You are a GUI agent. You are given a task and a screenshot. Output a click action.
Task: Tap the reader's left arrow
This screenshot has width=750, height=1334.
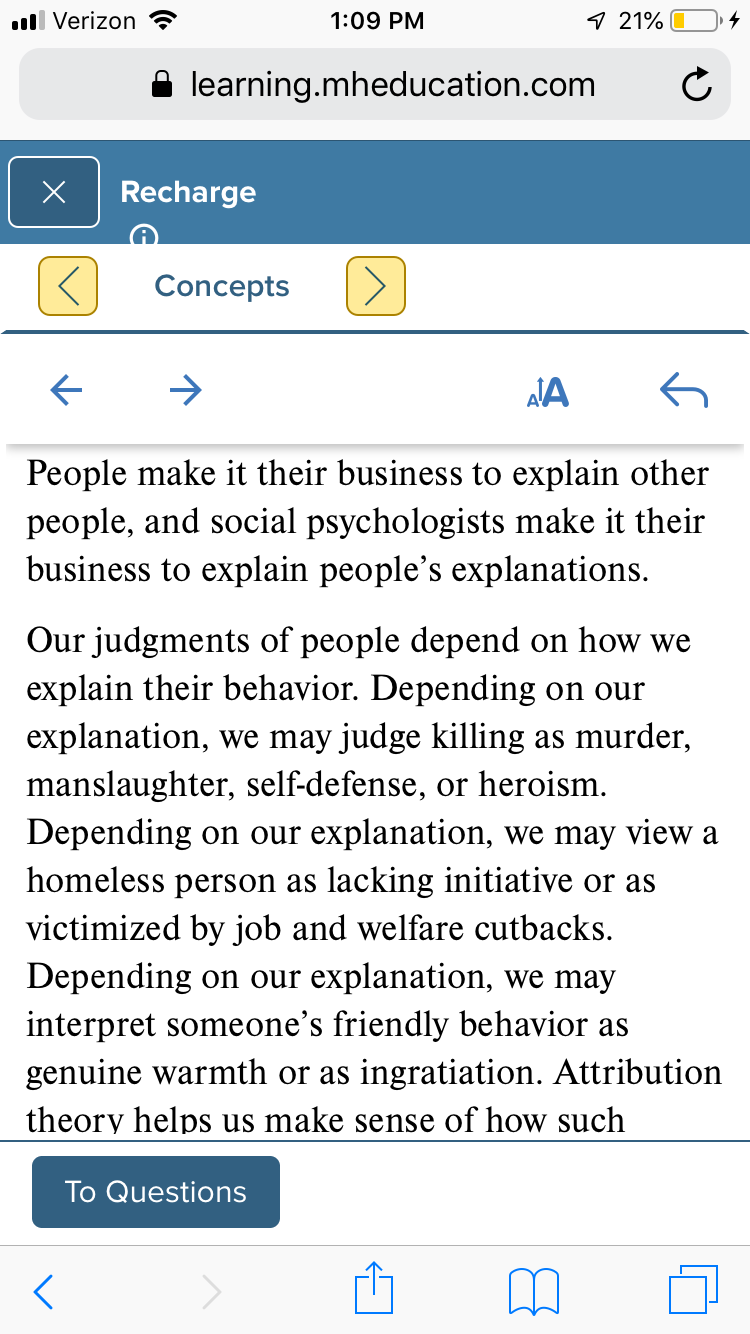66,391
